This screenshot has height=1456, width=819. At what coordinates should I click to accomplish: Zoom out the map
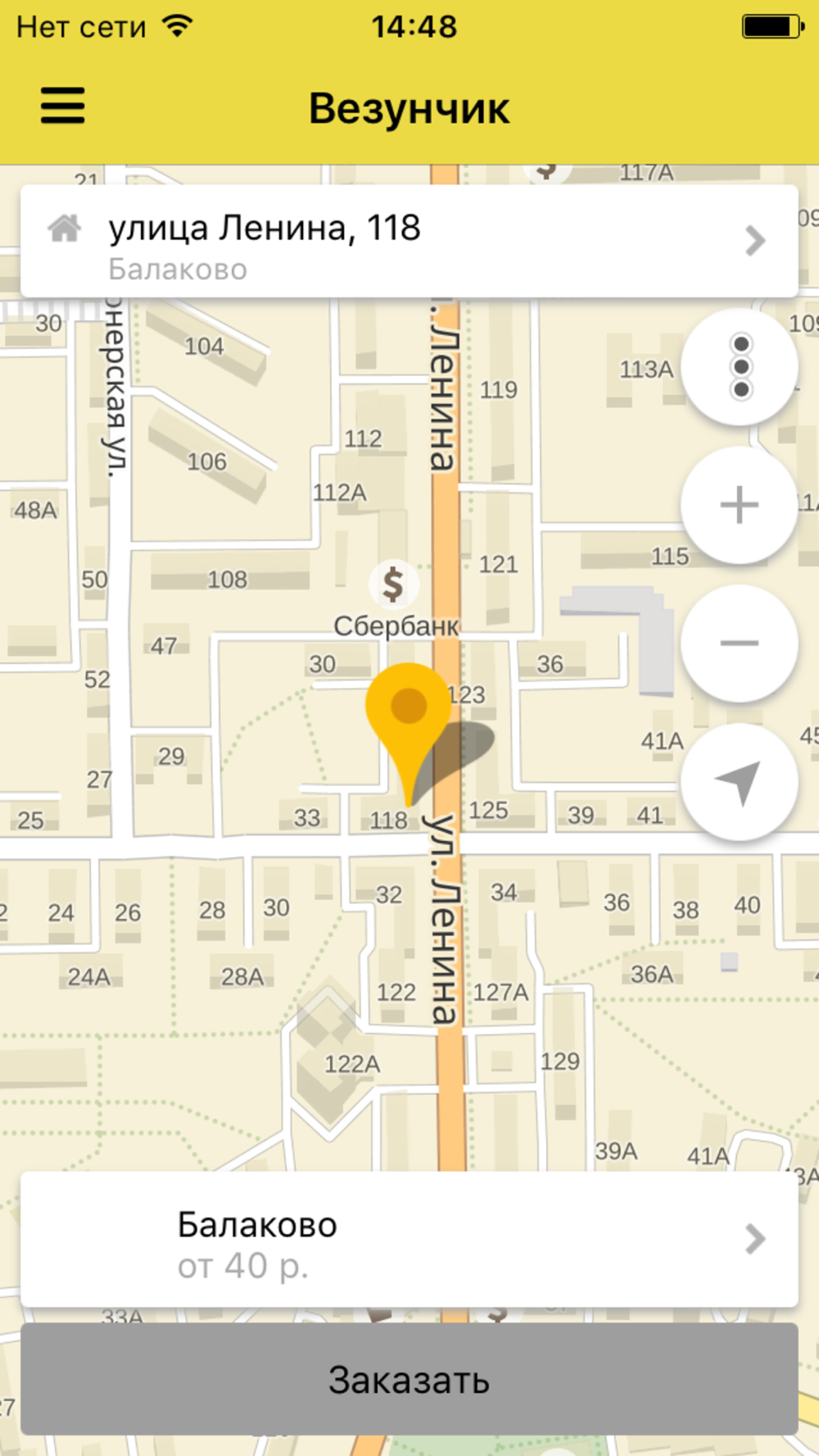[740, 644]
